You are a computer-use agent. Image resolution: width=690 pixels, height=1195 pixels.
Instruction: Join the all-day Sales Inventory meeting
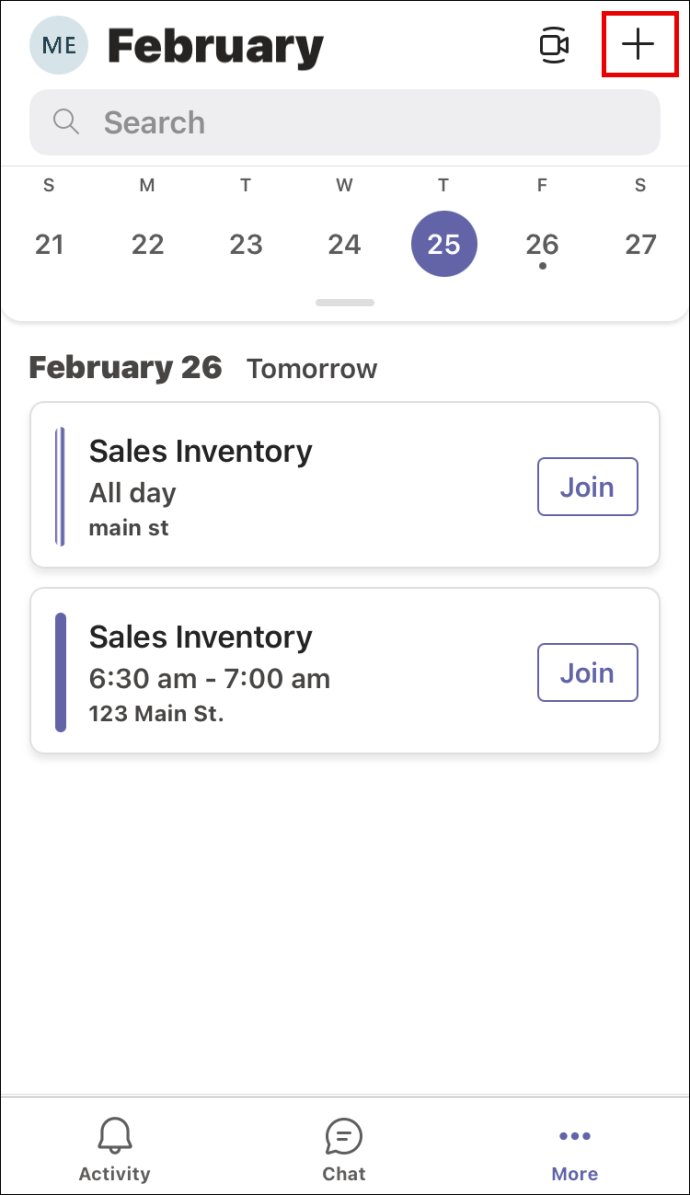tap(587, 487)
